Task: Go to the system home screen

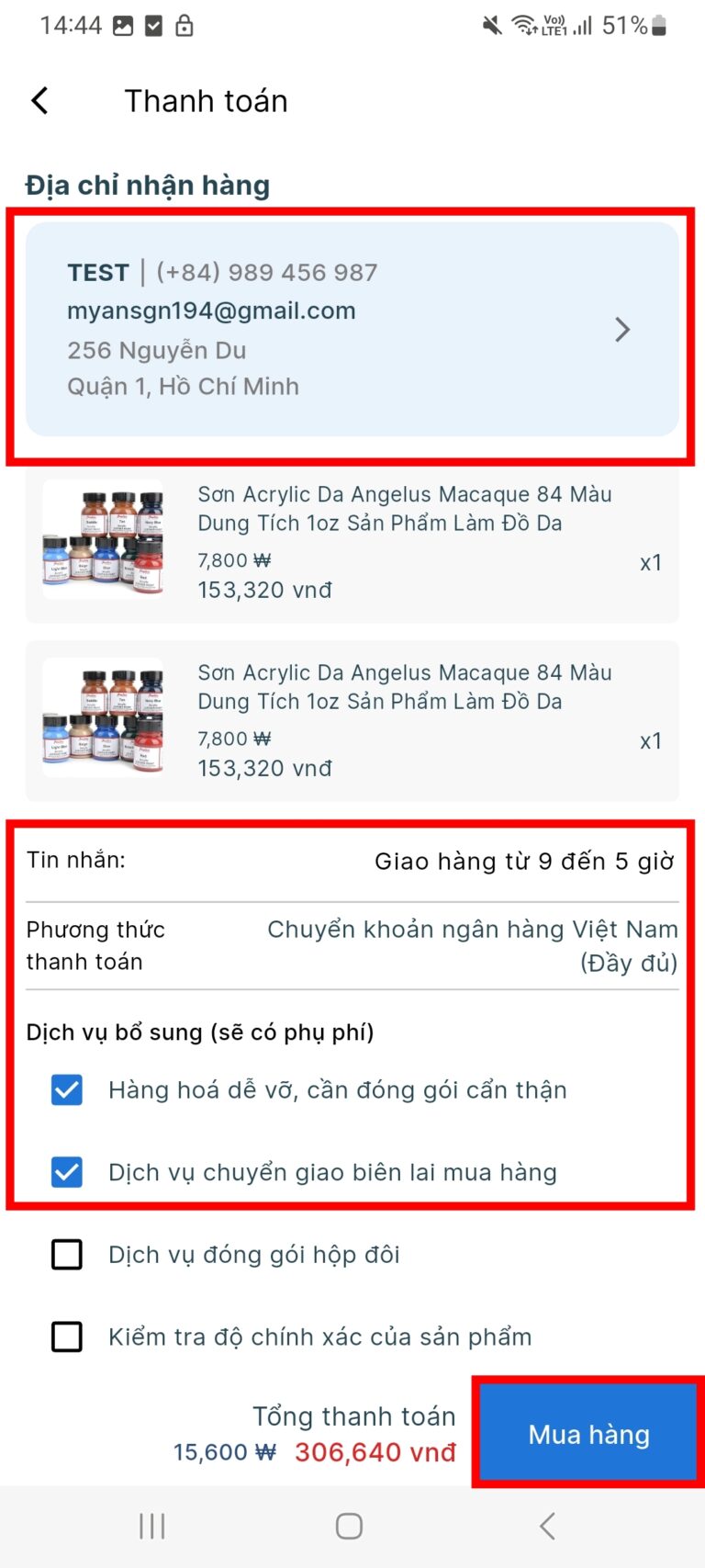Action: pos(349,1526)
